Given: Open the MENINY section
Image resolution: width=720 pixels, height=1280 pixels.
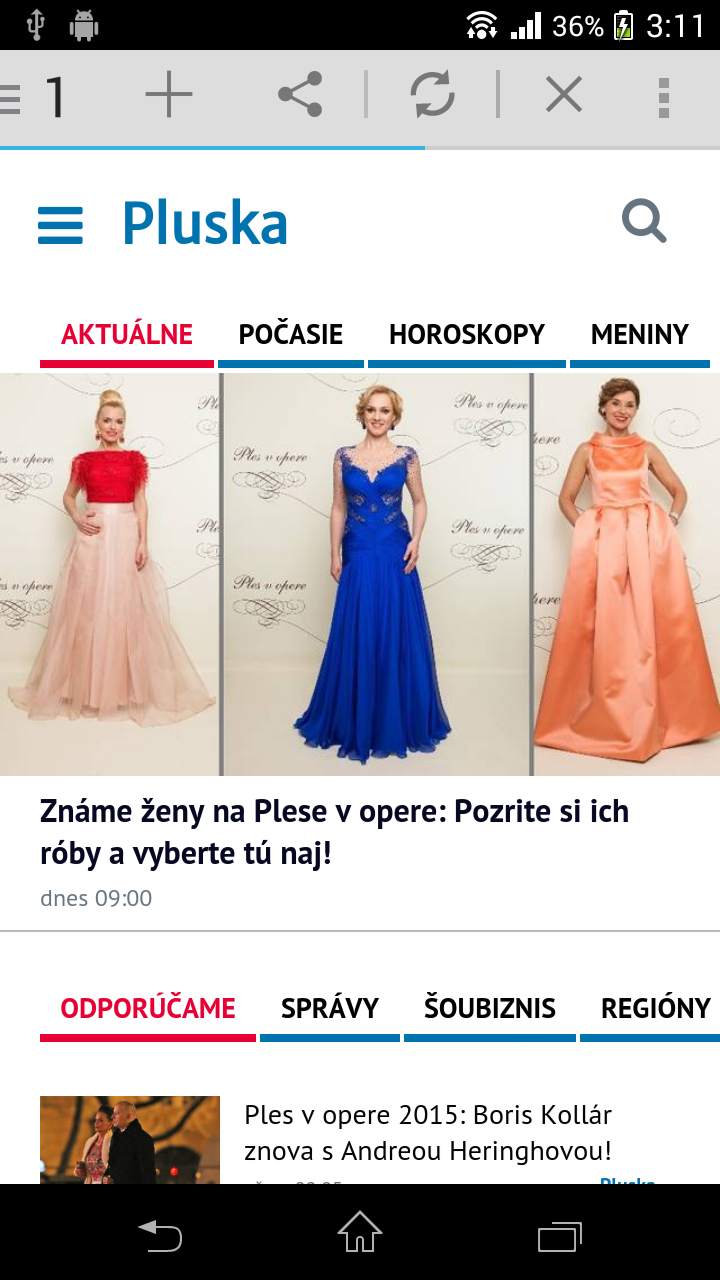Looking at the screenshot, I should click(x=639, y=334).
